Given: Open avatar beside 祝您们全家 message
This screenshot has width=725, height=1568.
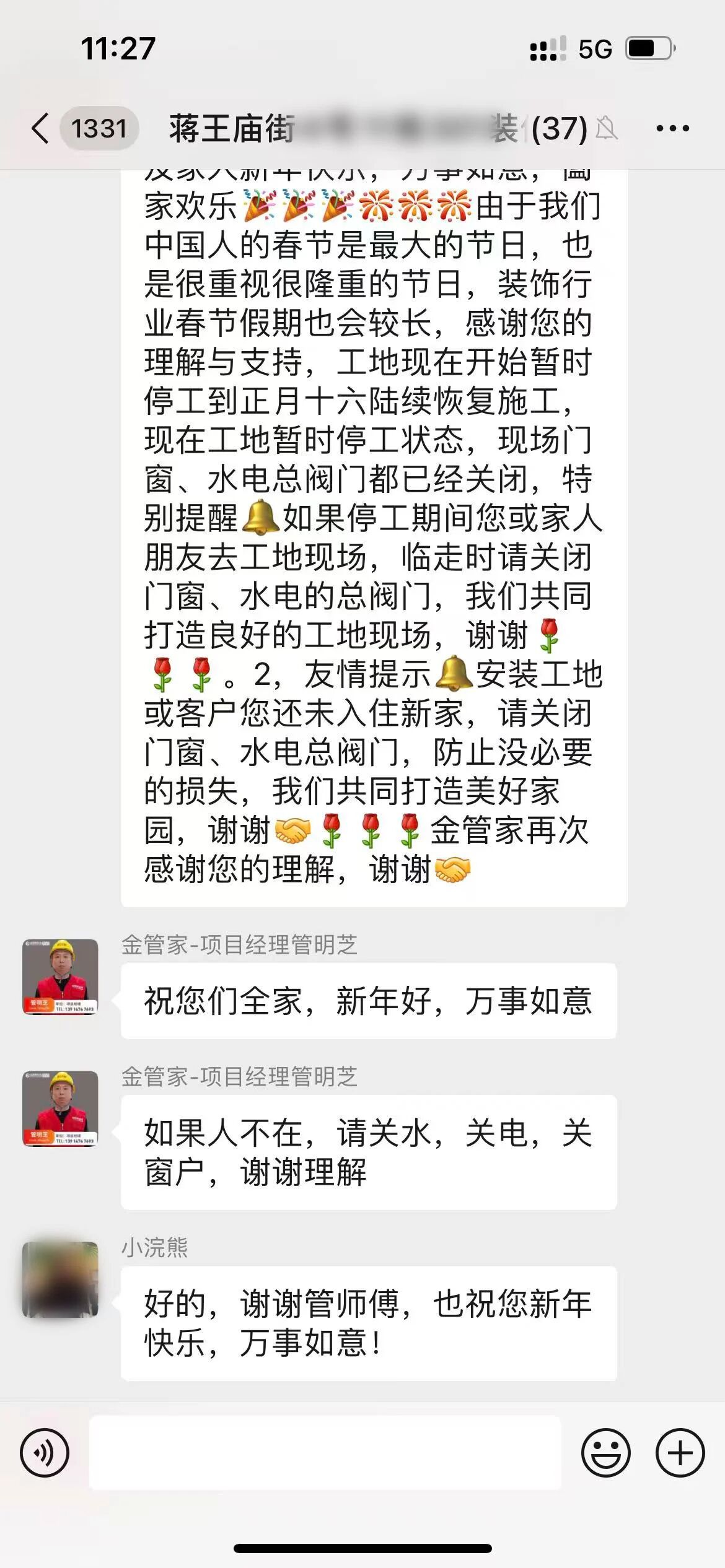Looking at the screenshot, I should [60, 977].
